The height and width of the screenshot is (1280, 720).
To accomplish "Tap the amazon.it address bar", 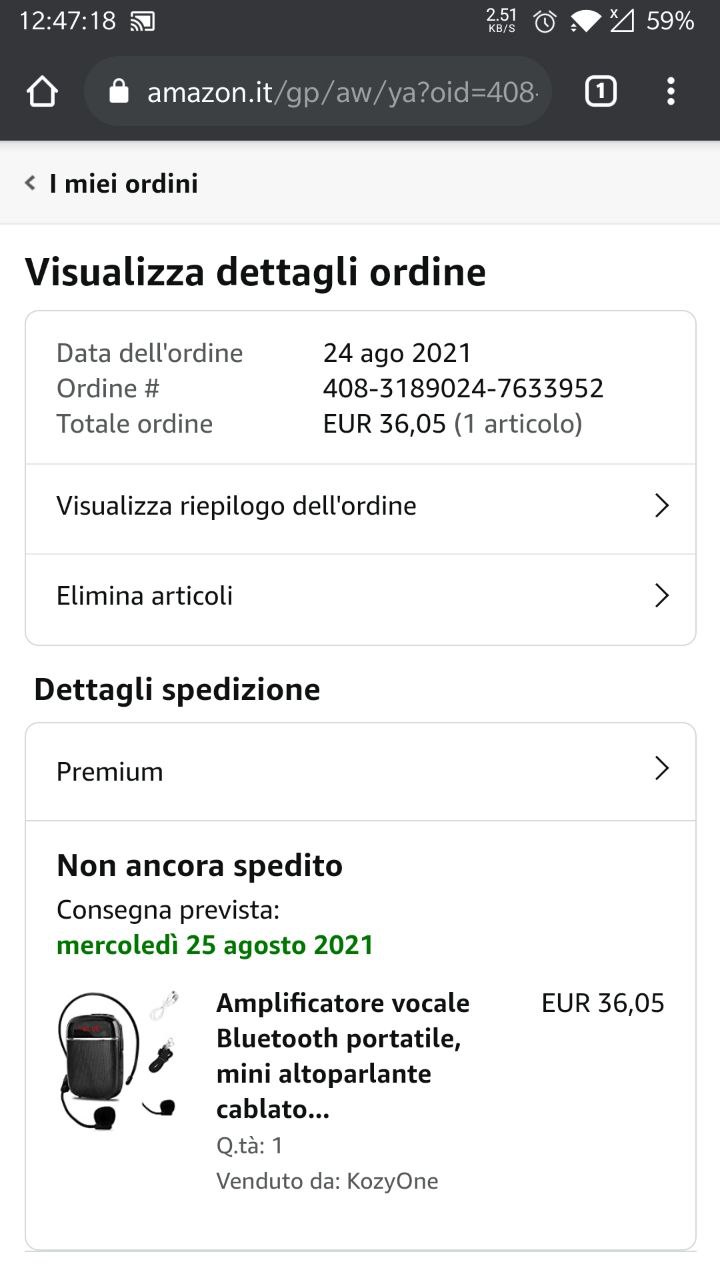I will coord(318,92).
